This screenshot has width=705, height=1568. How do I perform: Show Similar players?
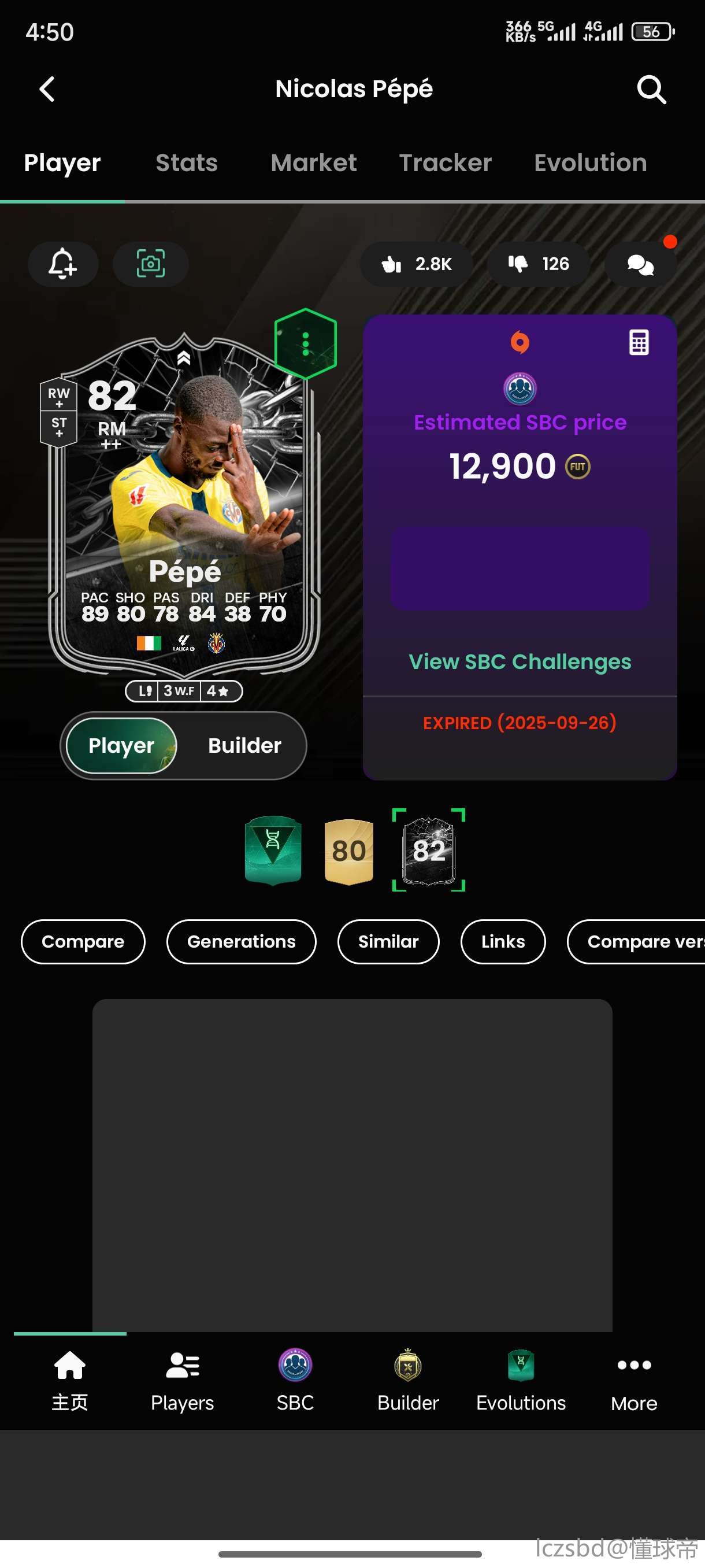pyautogui.click(x=388, y=942)
